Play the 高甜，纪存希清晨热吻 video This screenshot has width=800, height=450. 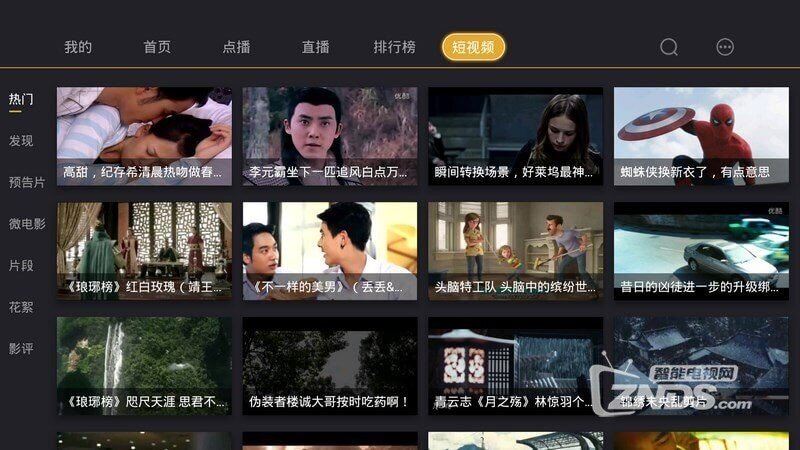point(144,136)
